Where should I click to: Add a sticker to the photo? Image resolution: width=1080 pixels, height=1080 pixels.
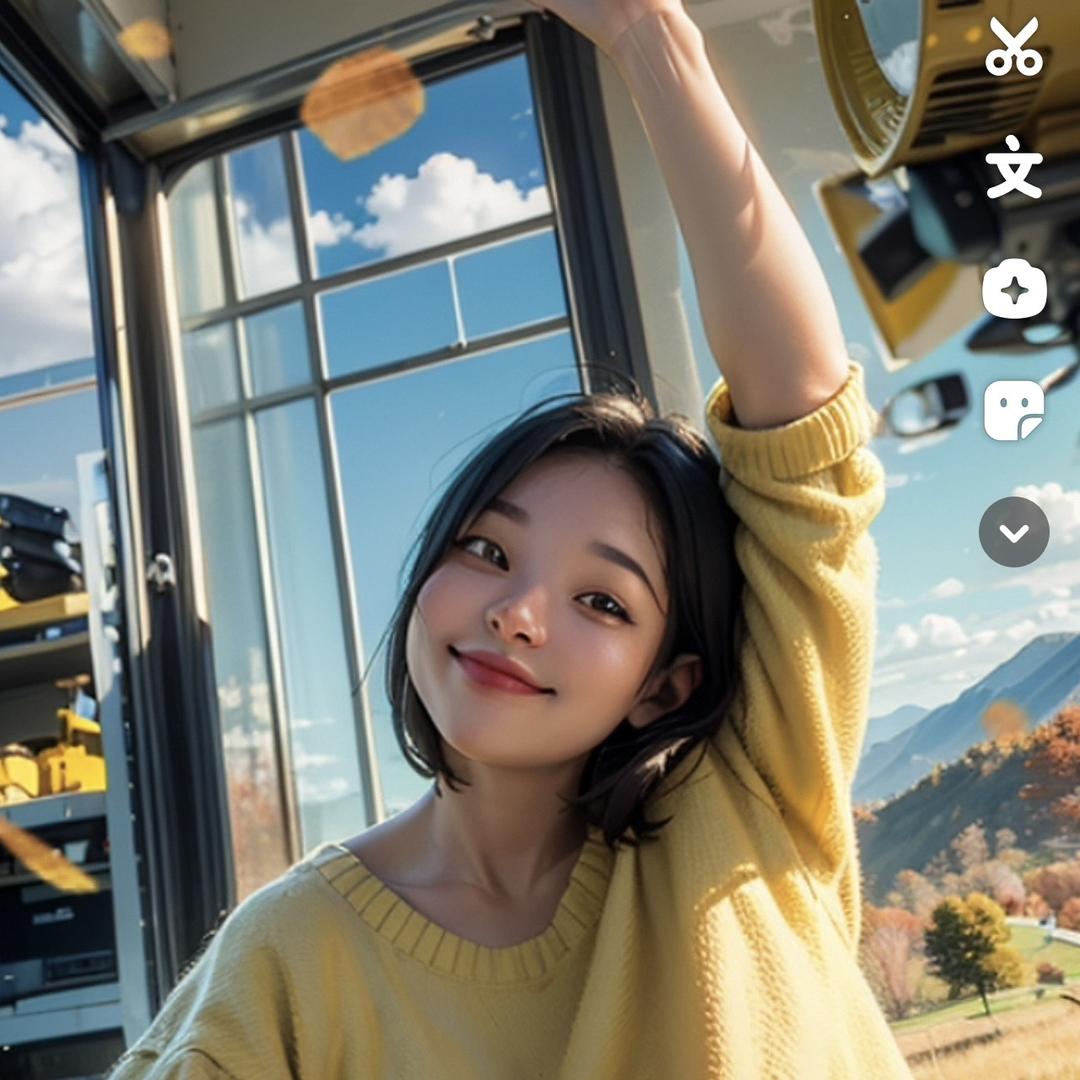click(1013, 410)
